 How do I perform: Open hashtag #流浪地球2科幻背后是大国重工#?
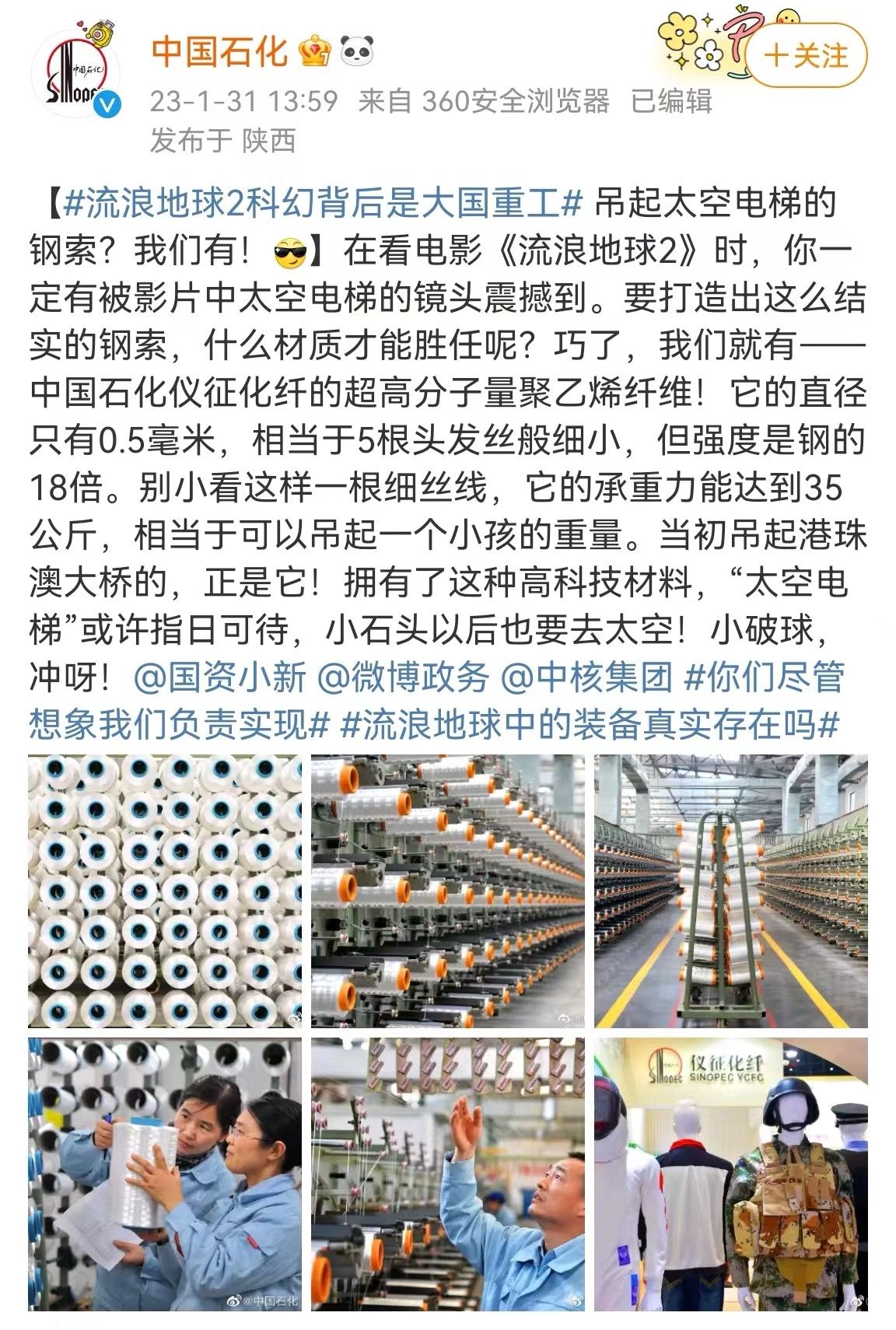tap(322, 204)
